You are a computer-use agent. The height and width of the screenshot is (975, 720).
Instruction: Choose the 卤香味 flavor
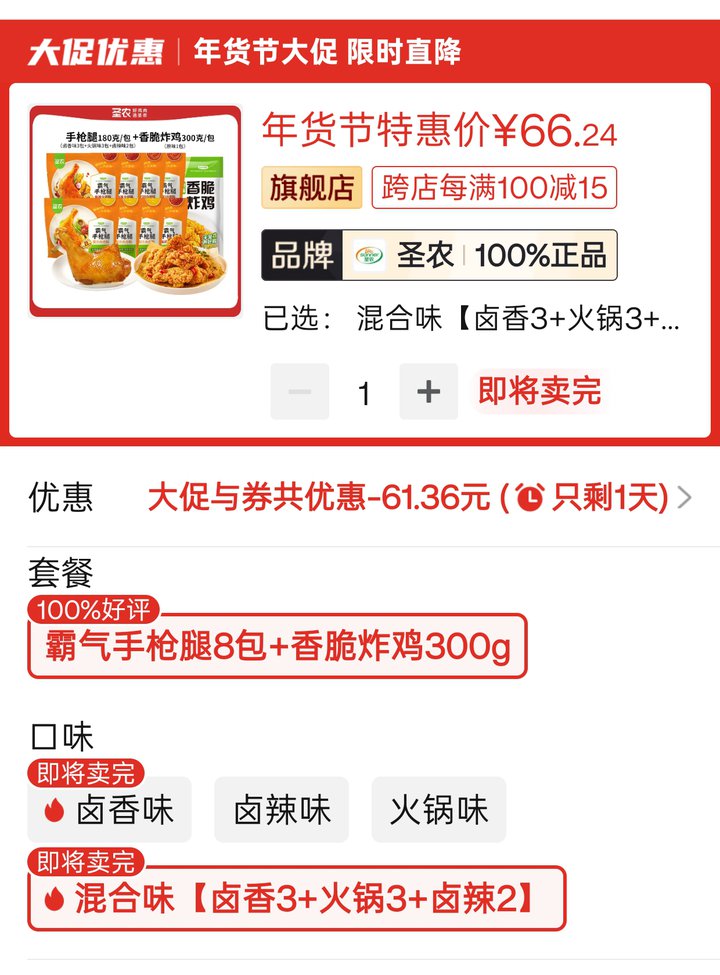coord(109,810)
